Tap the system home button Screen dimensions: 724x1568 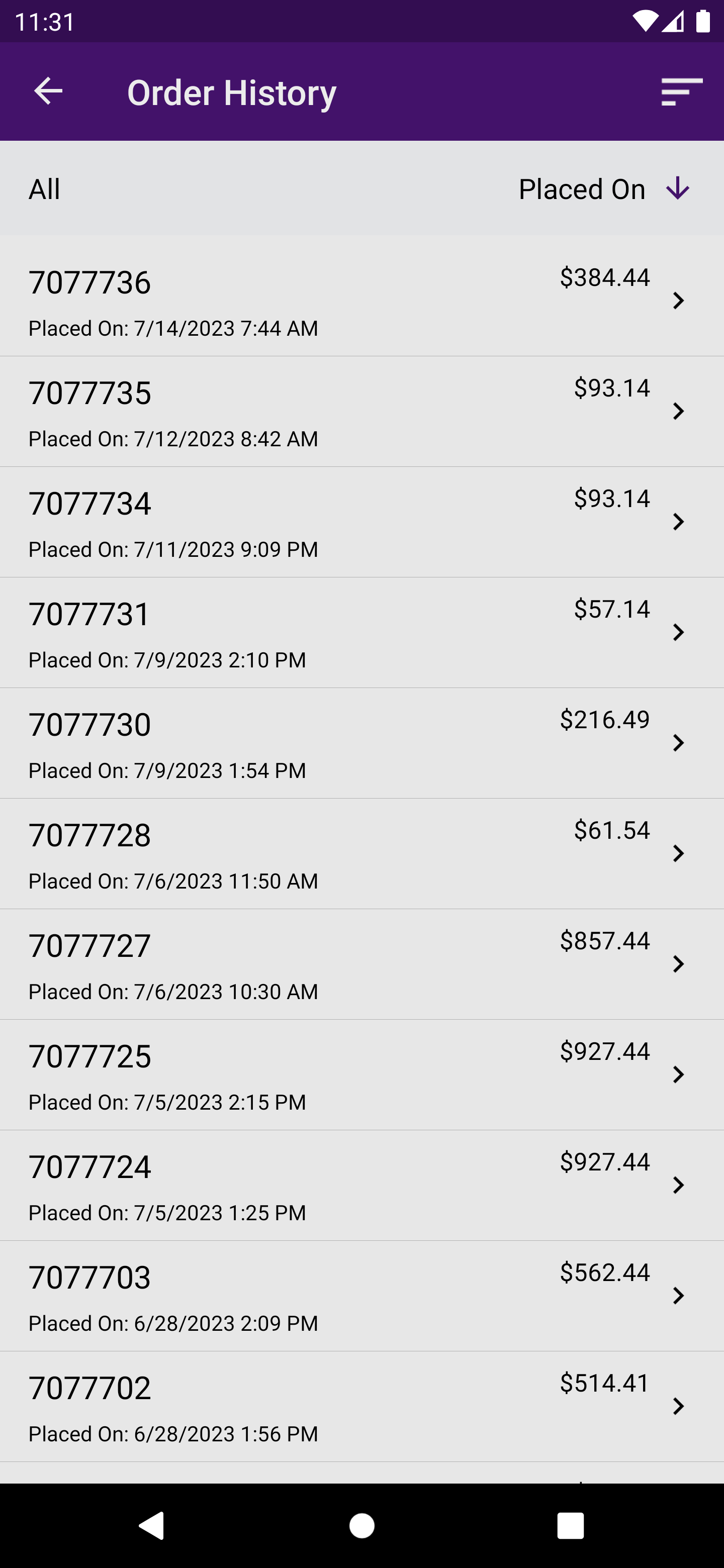pos(361,1525)
